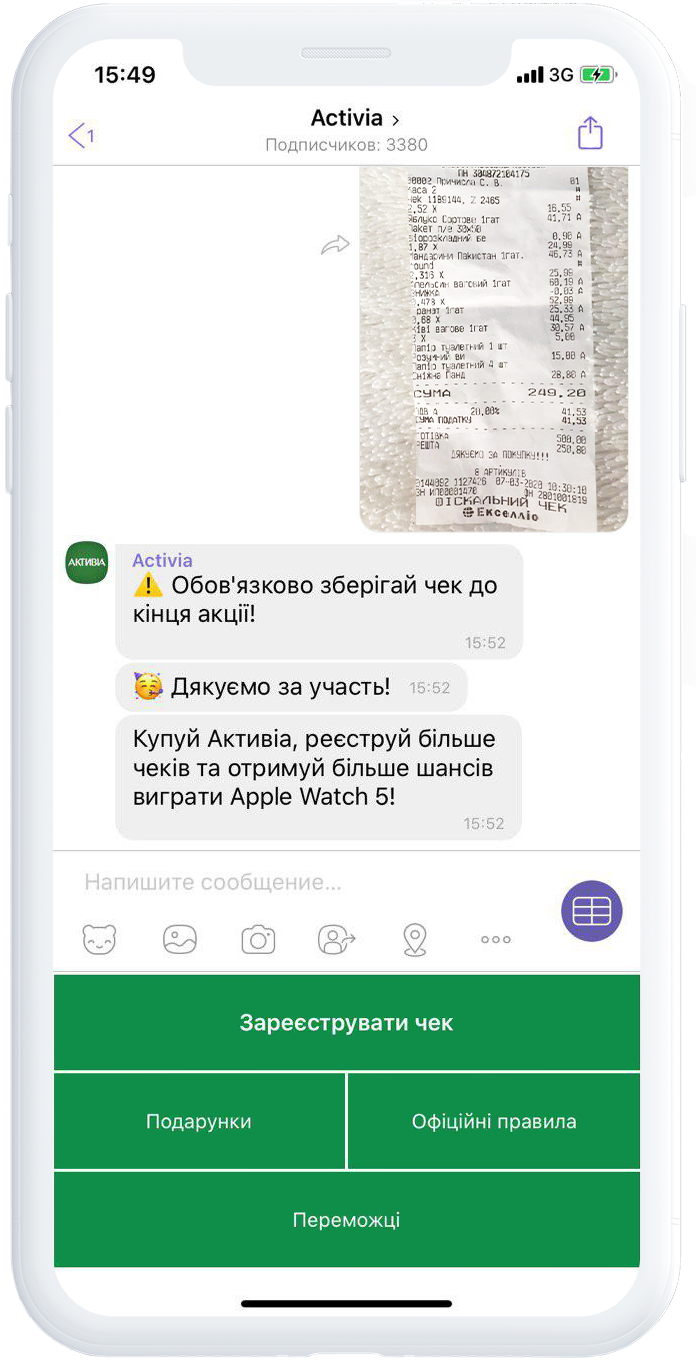
Task: Focus the message input field
Action: click(x=310, y=882)
